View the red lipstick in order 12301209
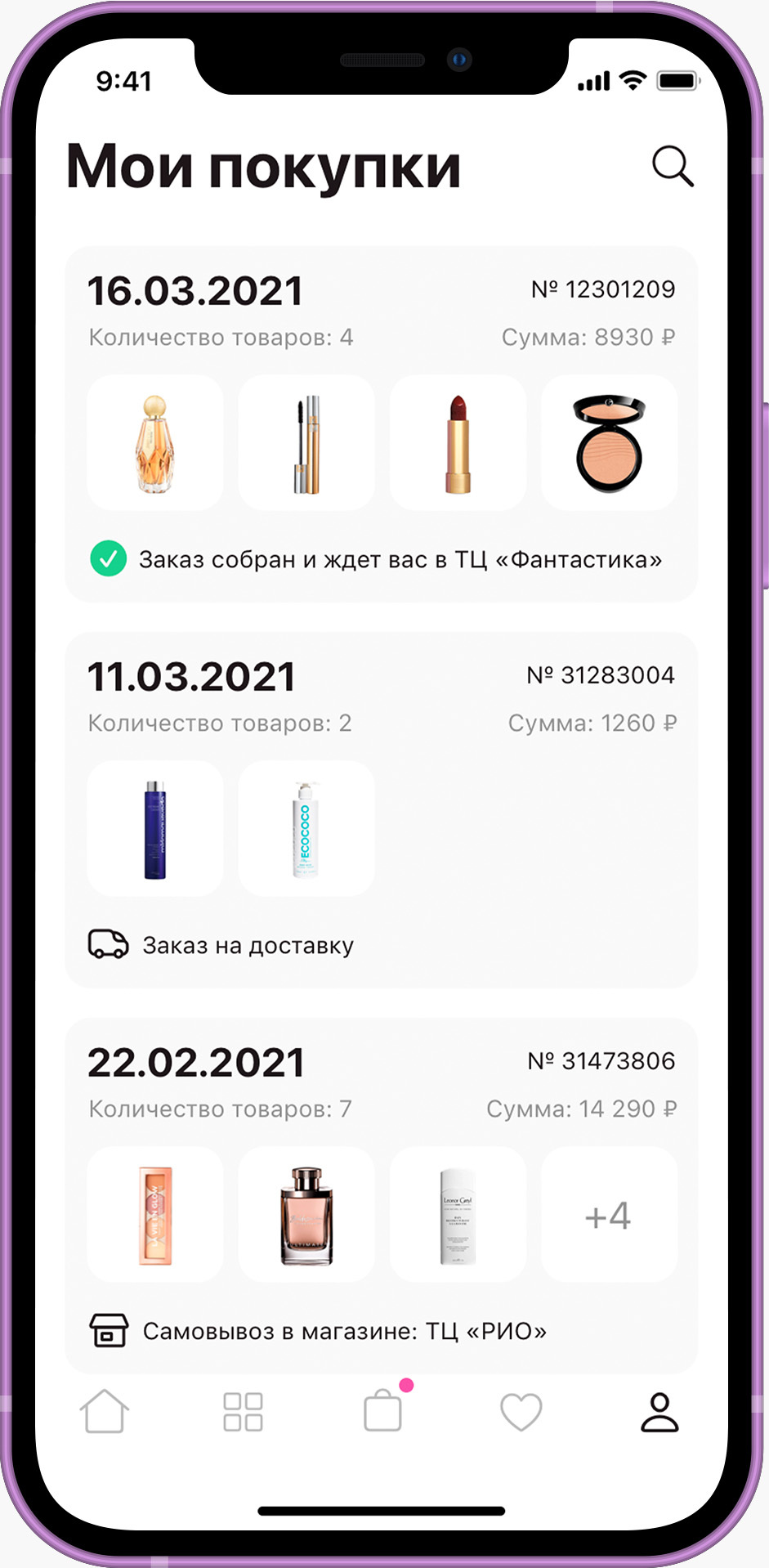Viewport: 769px width, 1568px height. click(458, 442)
